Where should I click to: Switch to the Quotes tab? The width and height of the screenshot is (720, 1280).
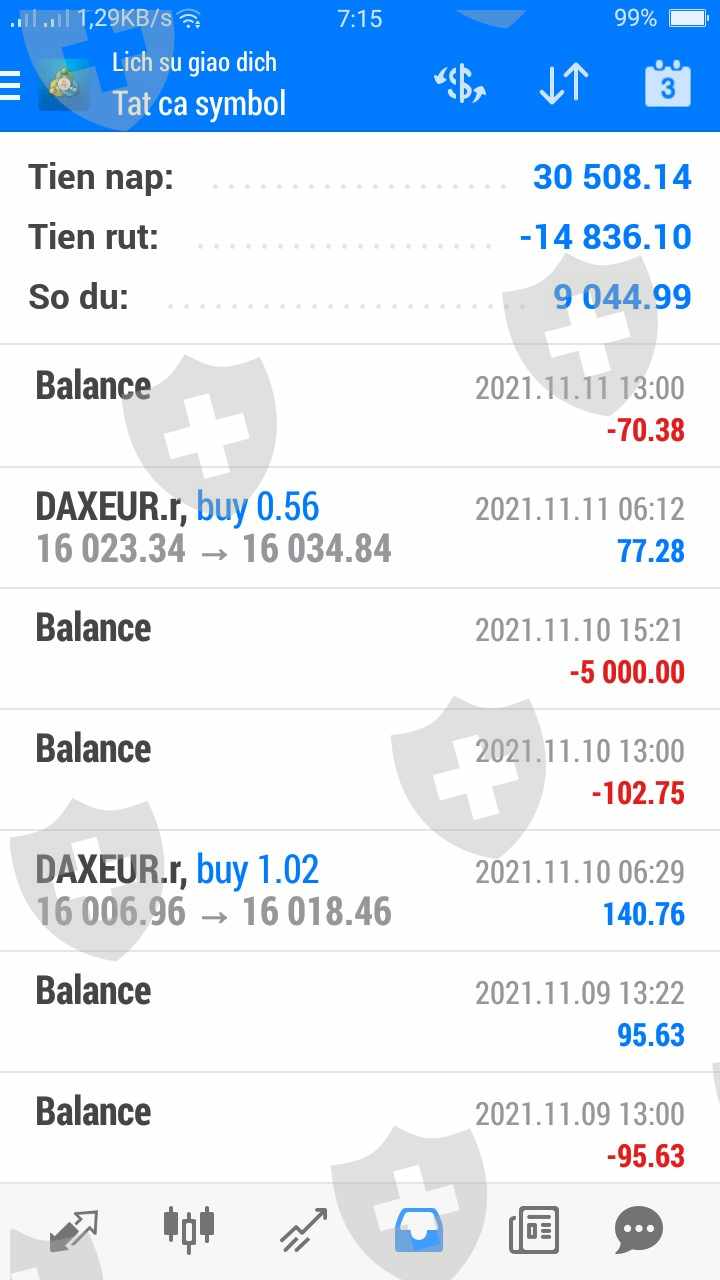coord(73,1230)
